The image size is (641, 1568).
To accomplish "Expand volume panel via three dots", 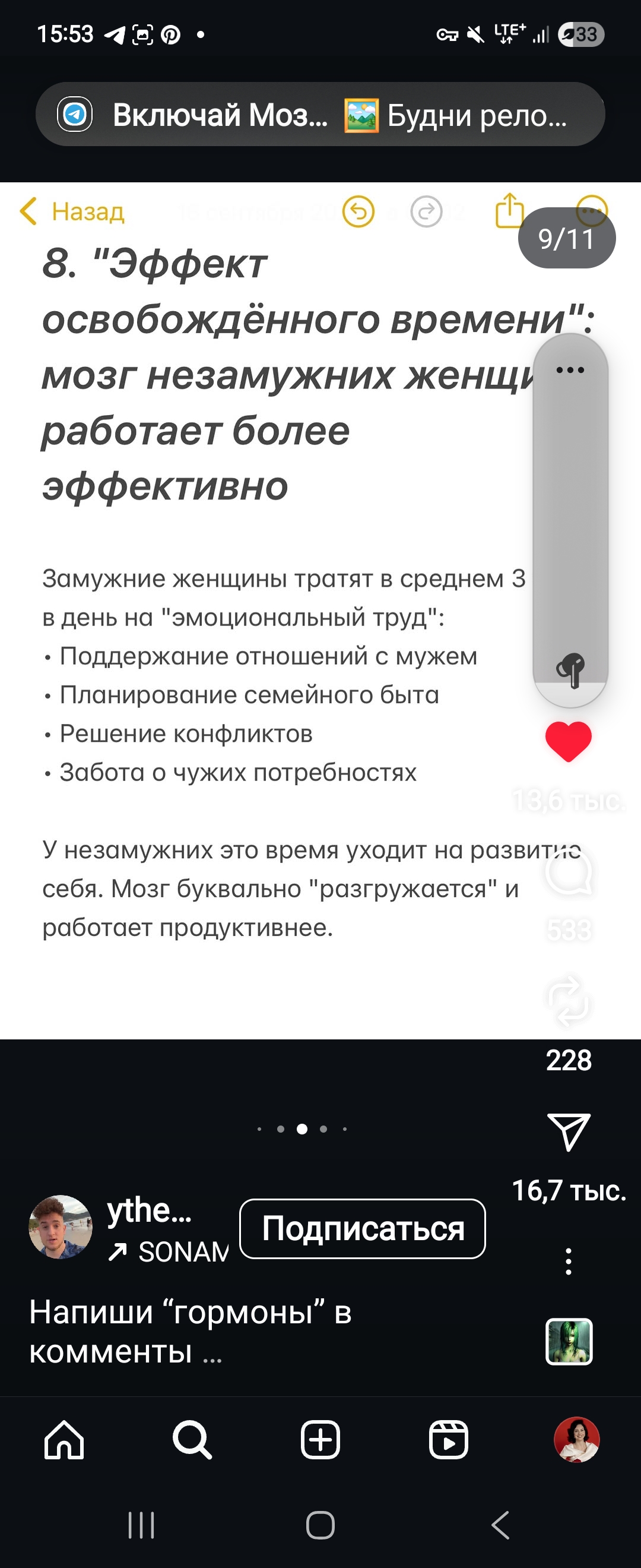I will pos(570,369).
